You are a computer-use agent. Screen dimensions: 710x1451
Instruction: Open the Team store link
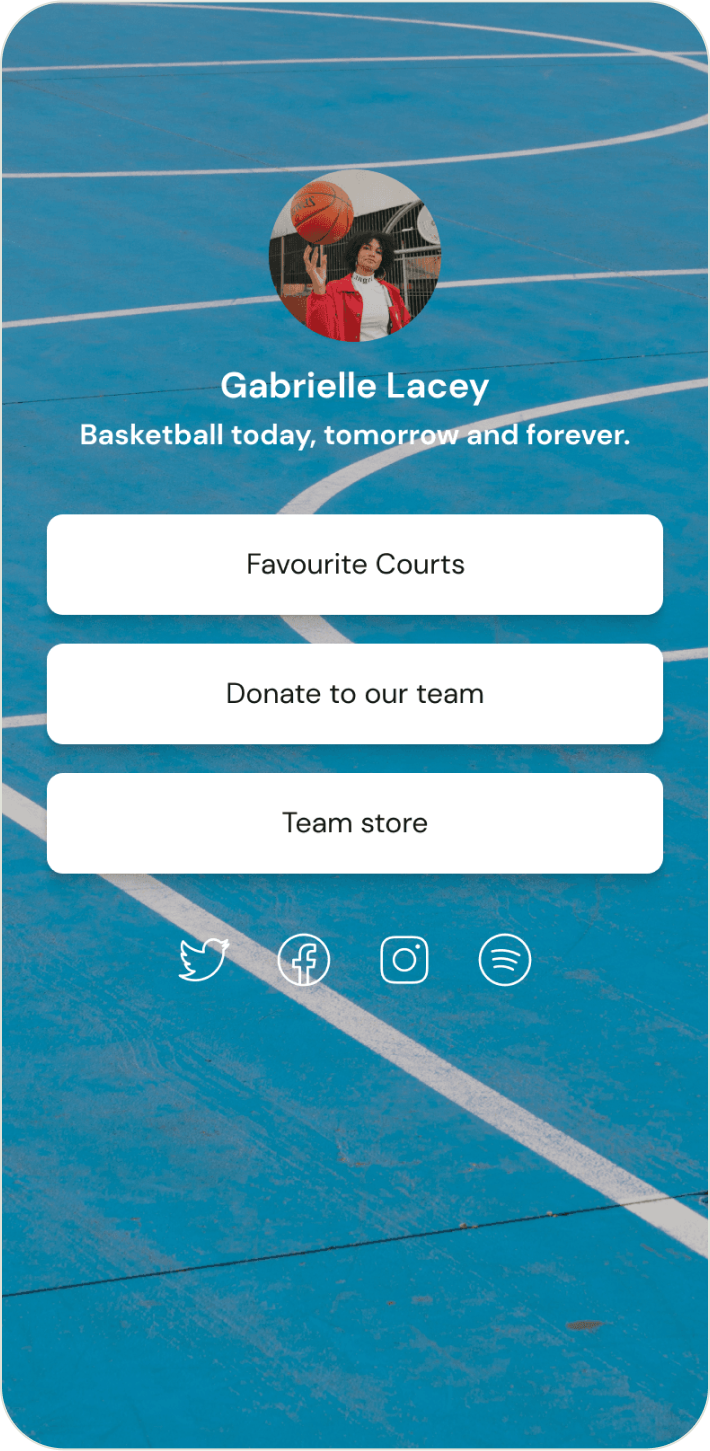(355, 823)
